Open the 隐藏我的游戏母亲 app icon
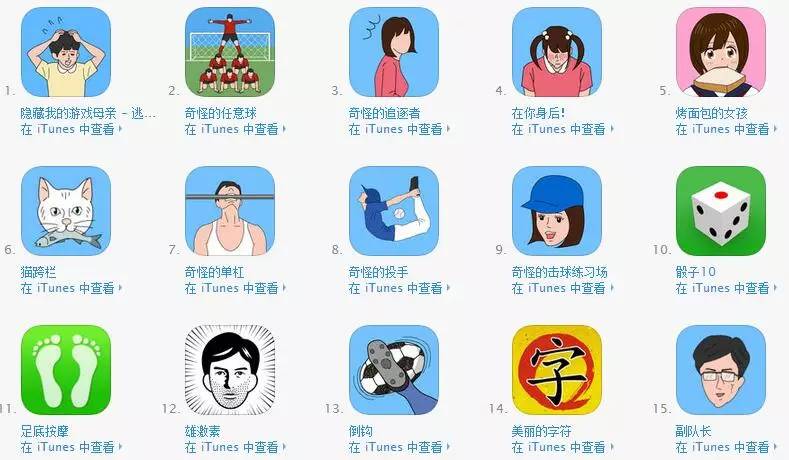 tap(66, 52)
